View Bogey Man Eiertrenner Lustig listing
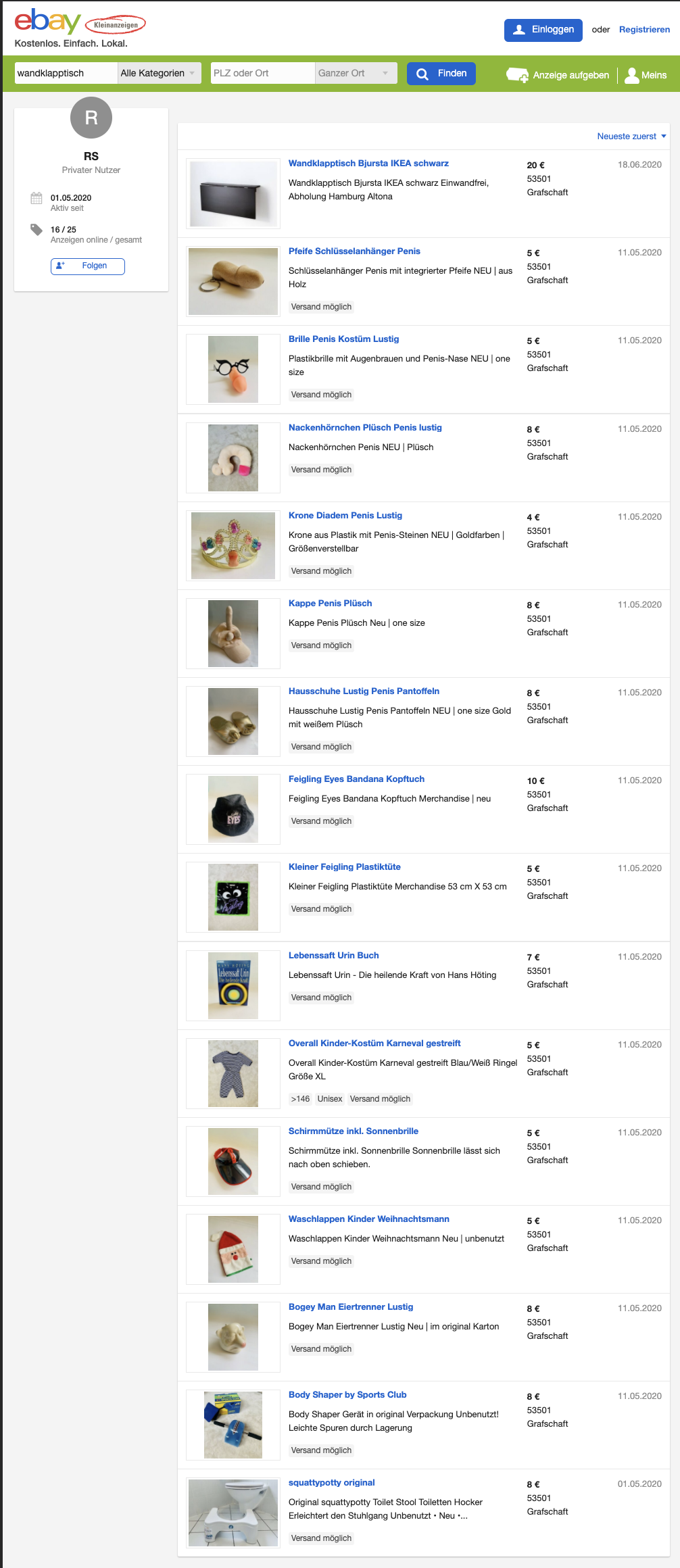Image resolution: width=680 pixels, height=1568 pixels. click(x=350, y=1307)
